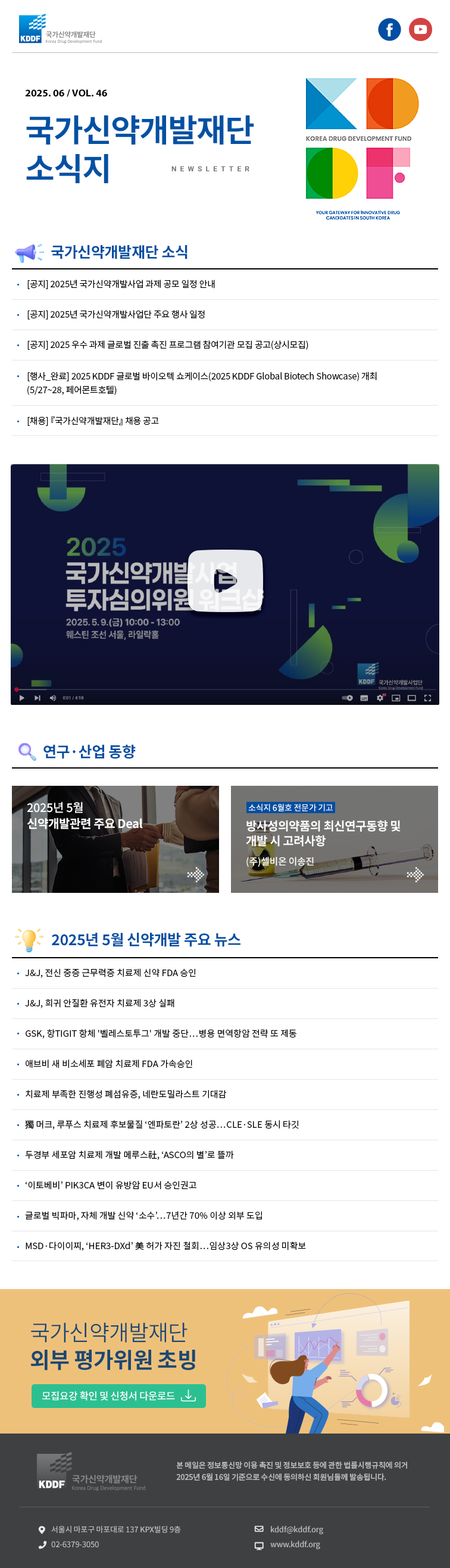Read 진행성 폐섬유증 네란도밀라스트 기대감 article

coord(126,1095)
